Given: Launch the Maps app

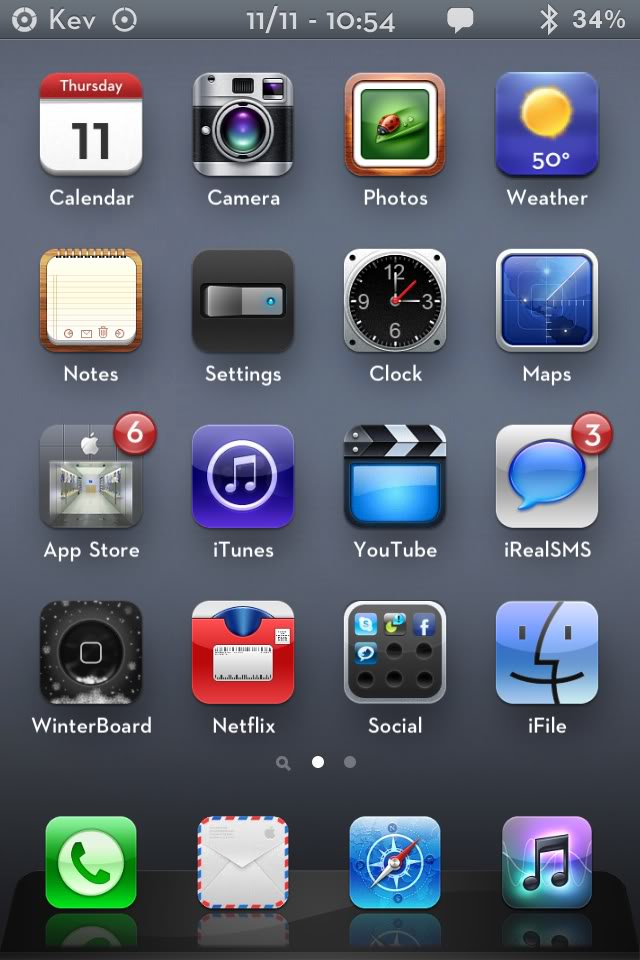Looking at the screenshot, I should [x=547, y=301].
